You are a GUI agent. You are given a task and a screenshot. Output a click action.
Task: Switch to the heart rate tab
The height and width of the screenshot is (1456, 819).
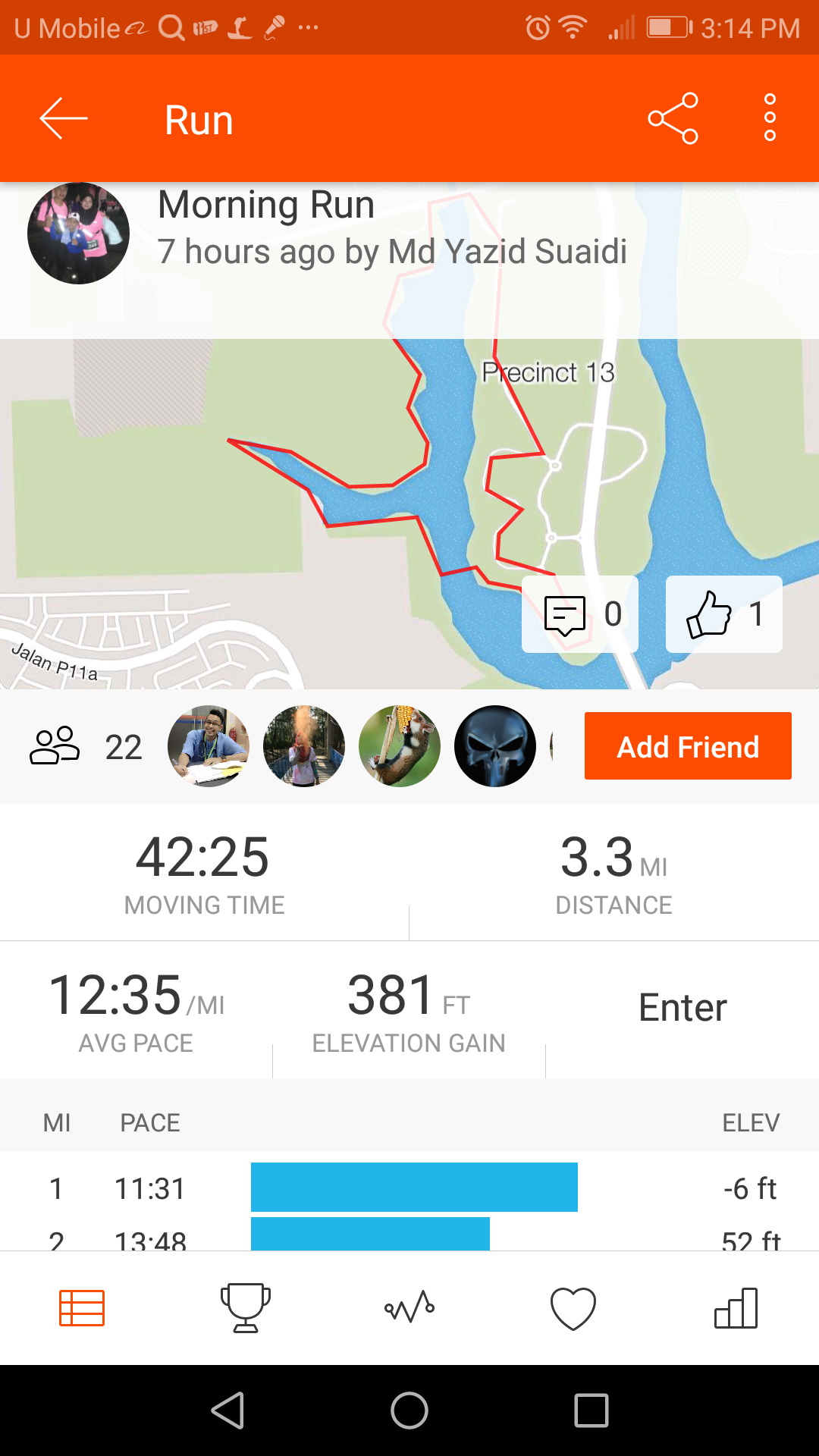pos(573,1308)
